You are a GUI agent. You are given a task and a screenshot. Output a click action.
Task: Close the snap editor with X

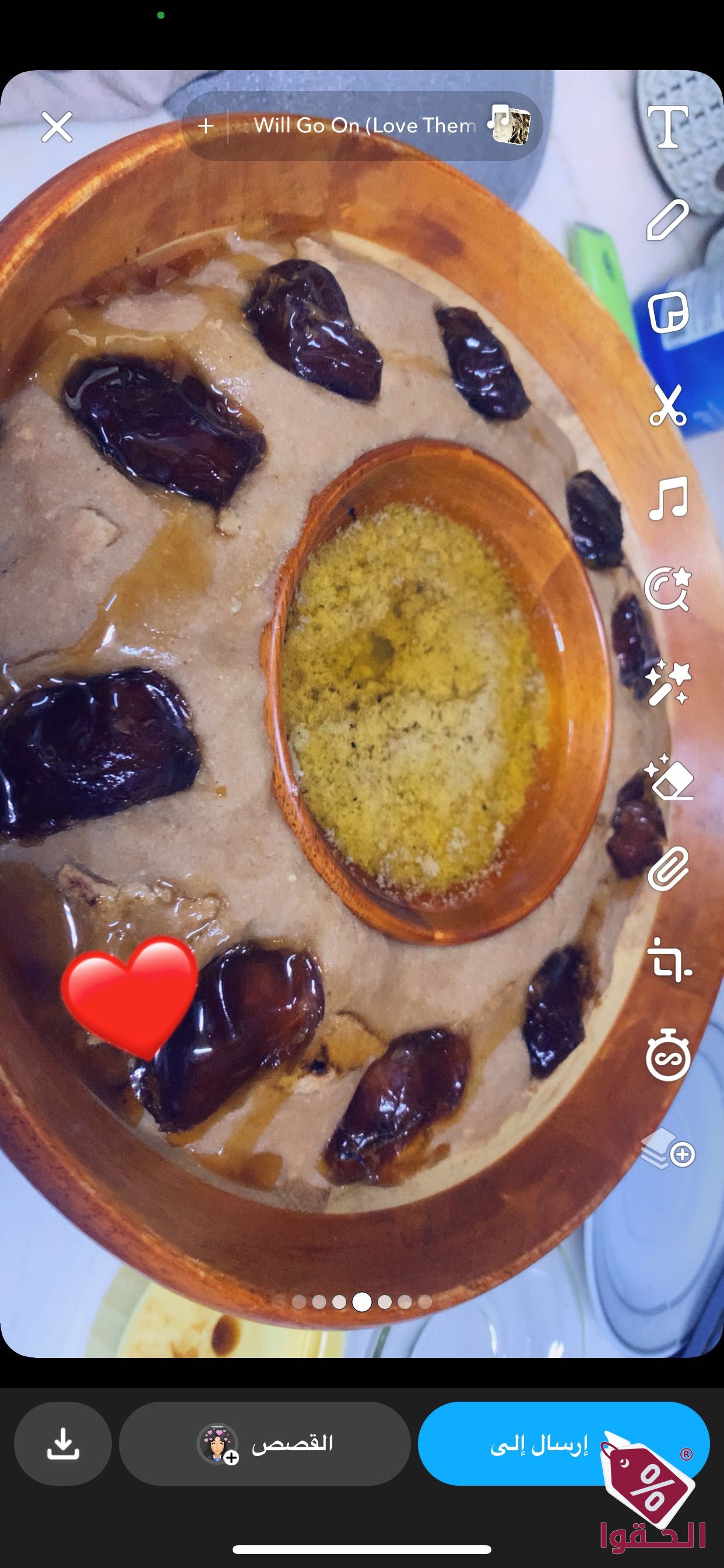(x=57, y=127)
